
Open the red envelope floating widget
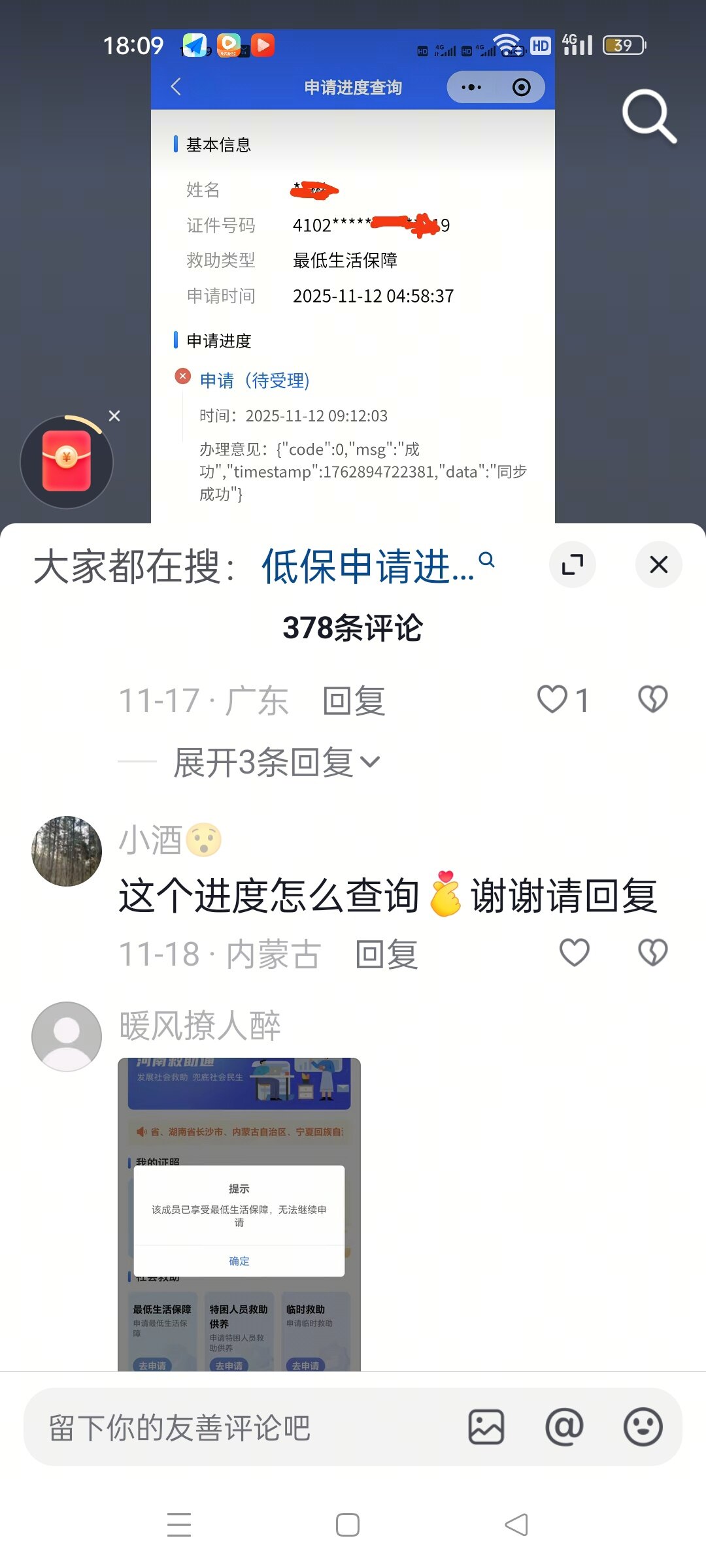[x=67, y=461]
